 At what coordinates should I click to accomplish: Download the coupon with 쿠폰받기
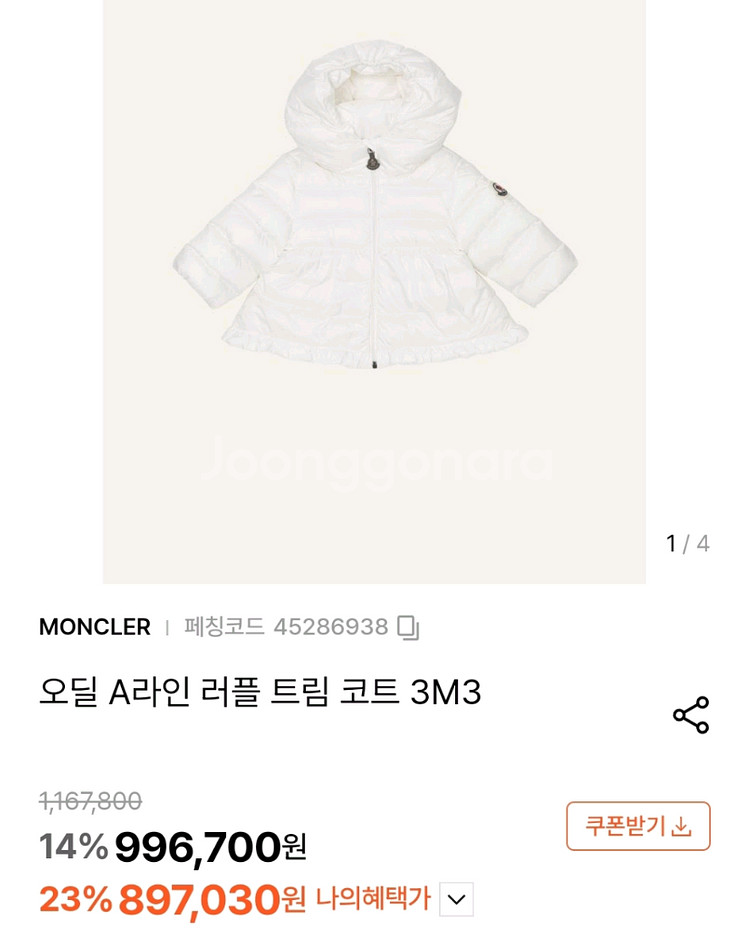tap(638, 826)
